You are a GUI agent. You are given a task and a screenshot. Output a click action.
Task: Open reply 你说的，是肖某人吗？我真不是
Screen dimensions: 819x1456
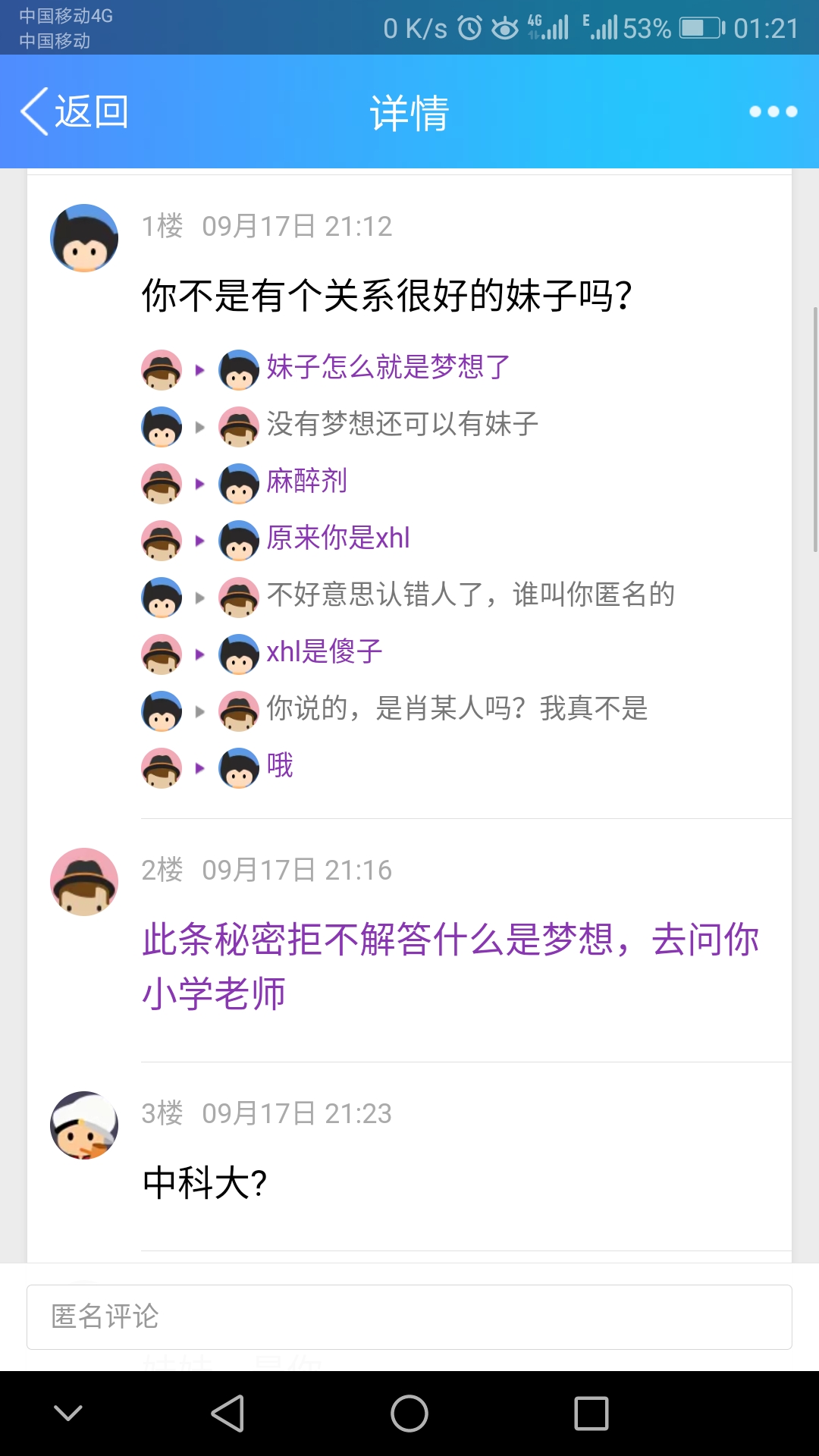coord(457,708)
